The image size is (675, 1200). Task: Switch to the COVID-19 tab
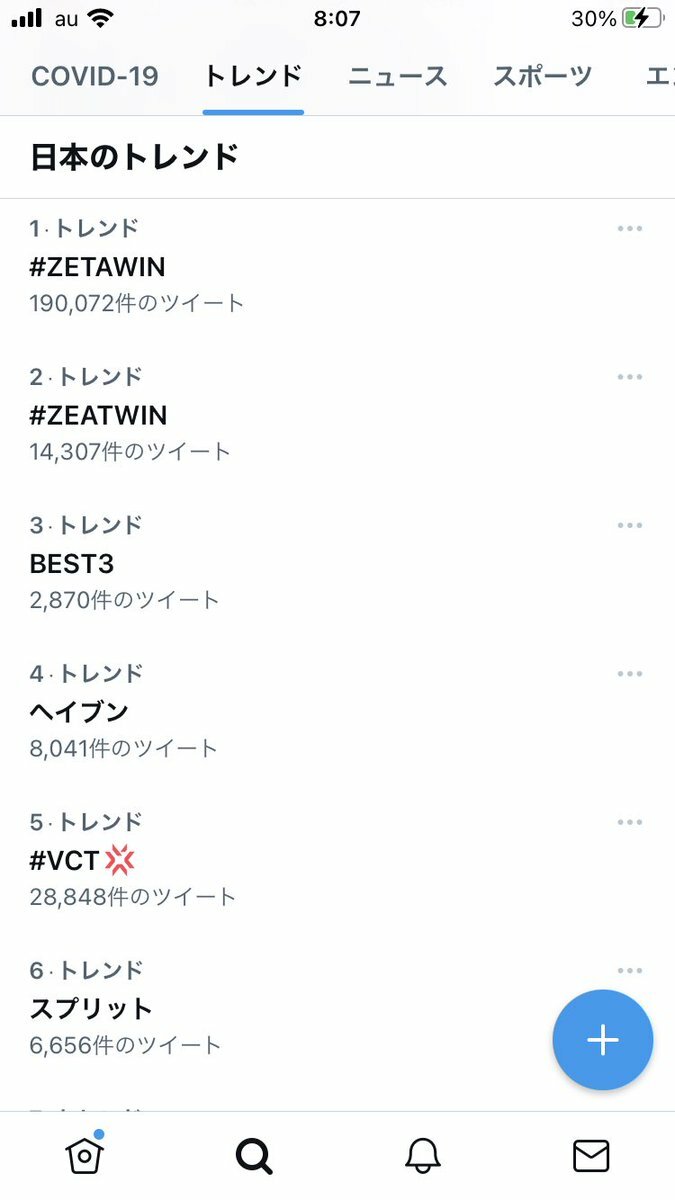pyautogui.click(x=95, y=76)
